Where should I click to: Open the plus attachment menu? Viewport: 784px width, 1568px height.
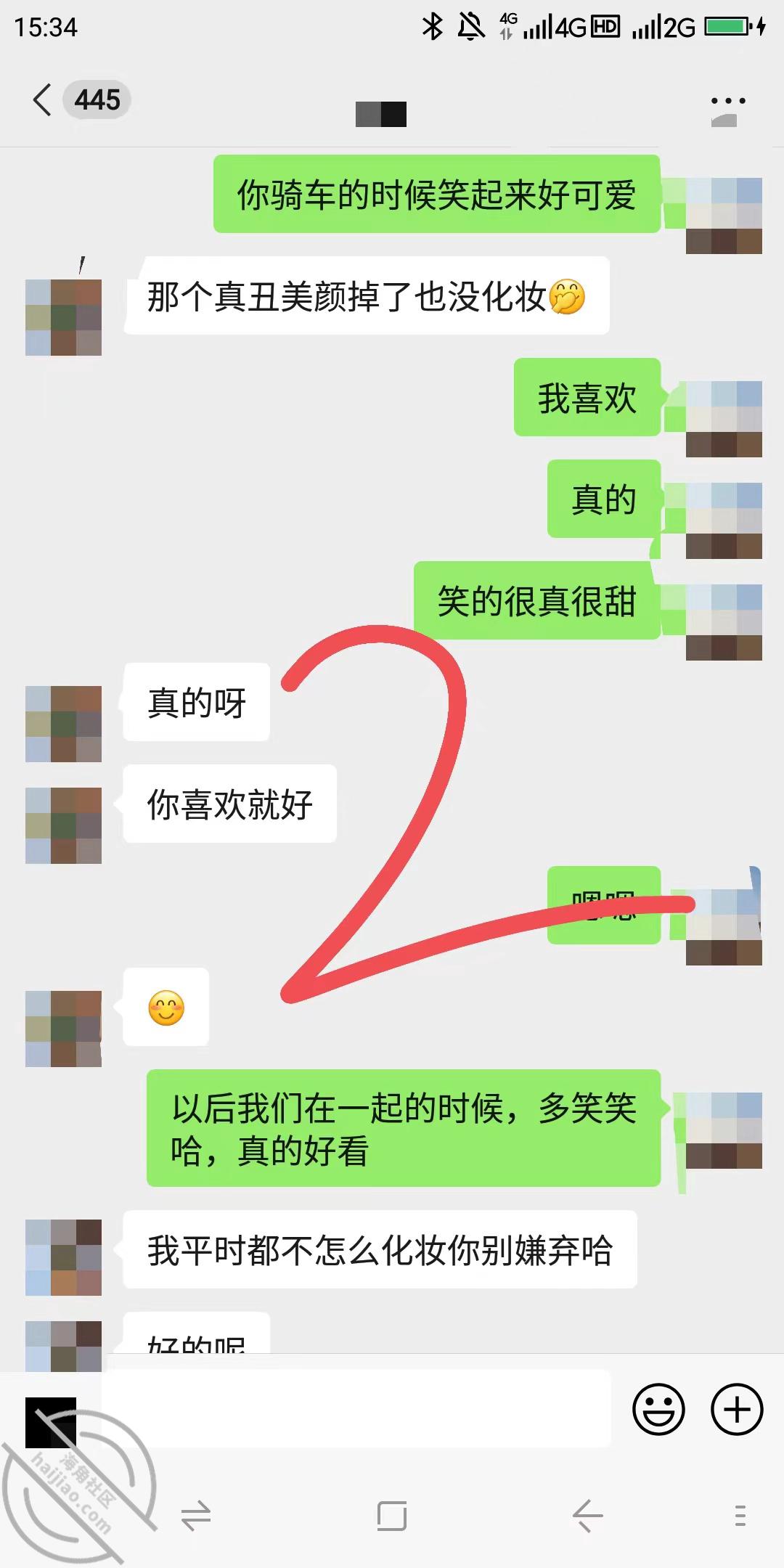[737, 1409]
